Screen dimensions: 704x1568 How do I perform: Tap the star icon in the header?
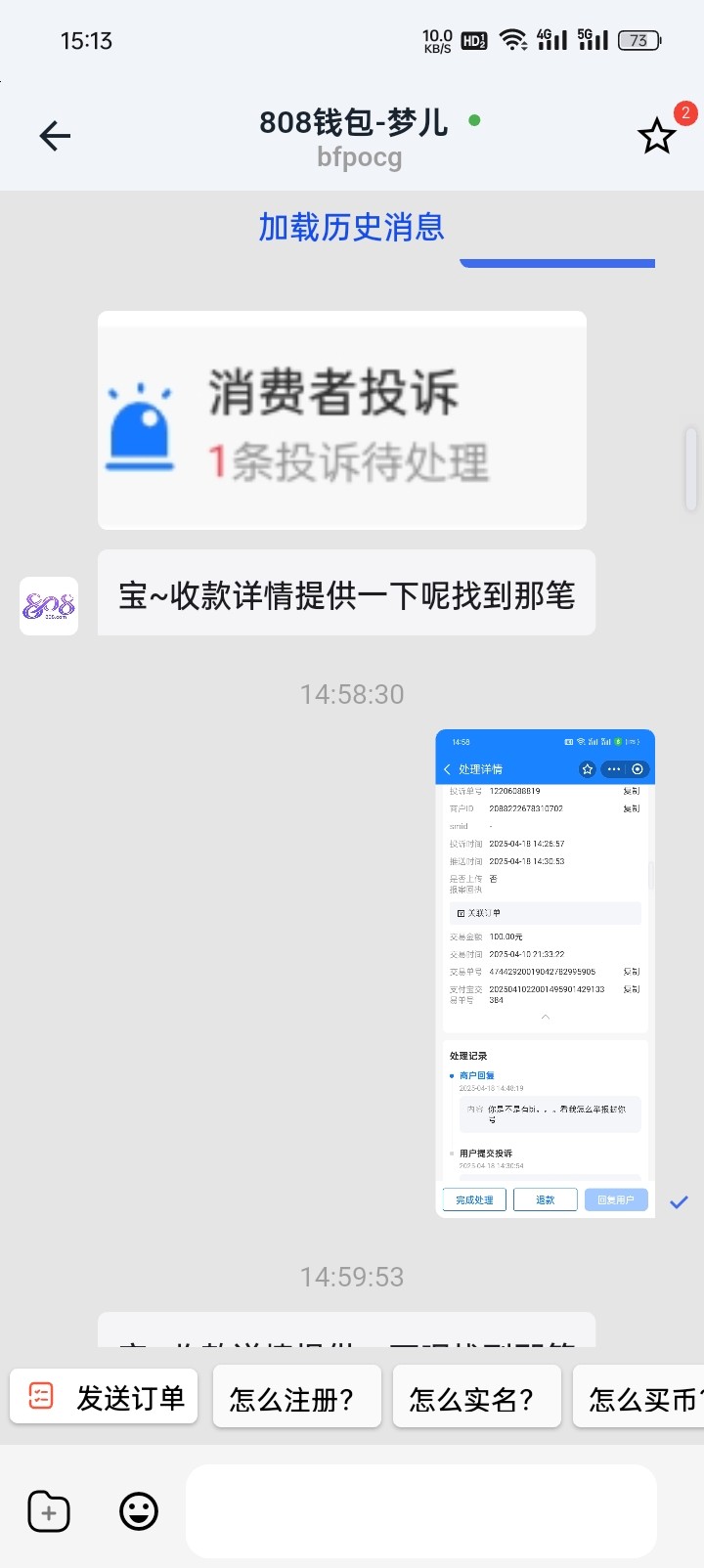[x=657, y=136]
